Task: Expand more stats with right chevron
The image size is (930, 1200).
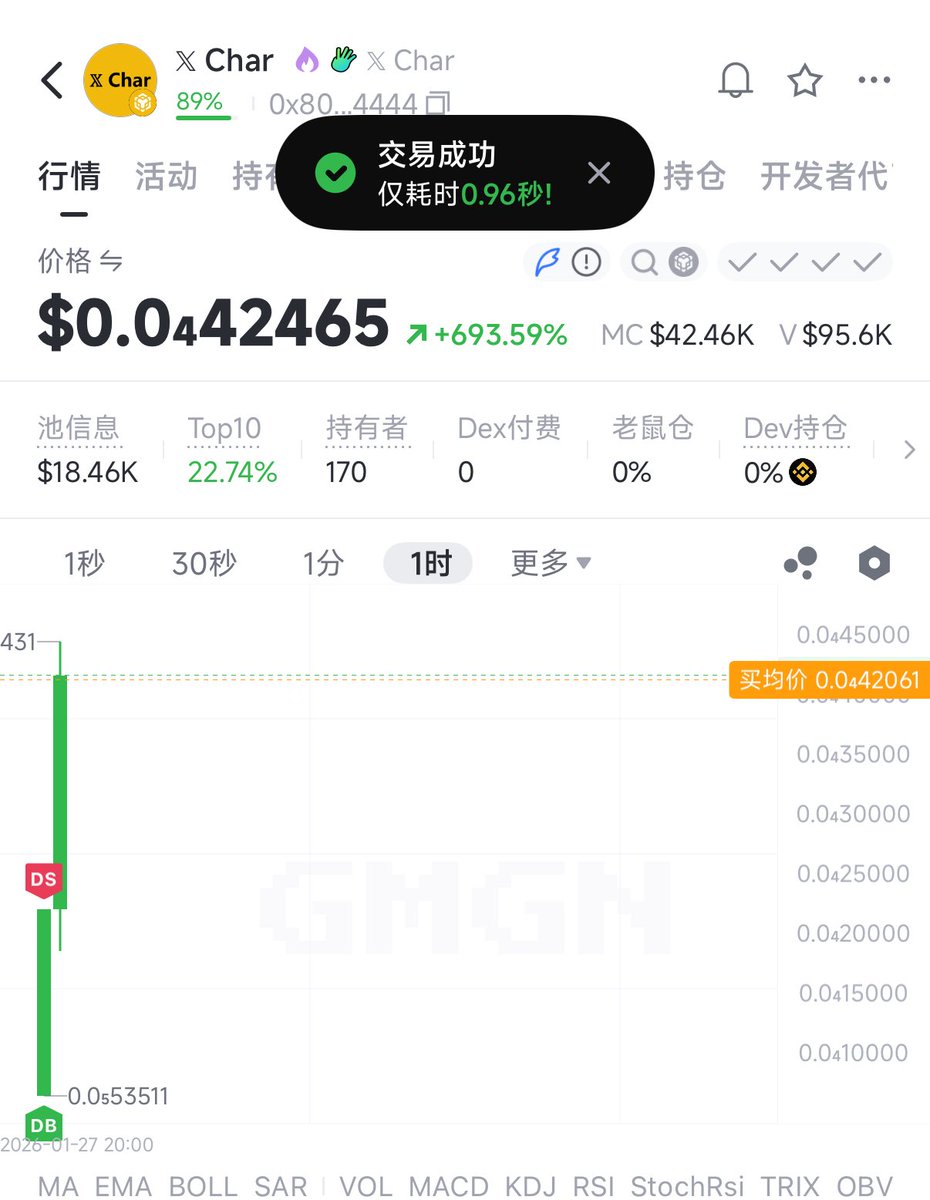Action: tap(909, 451)
